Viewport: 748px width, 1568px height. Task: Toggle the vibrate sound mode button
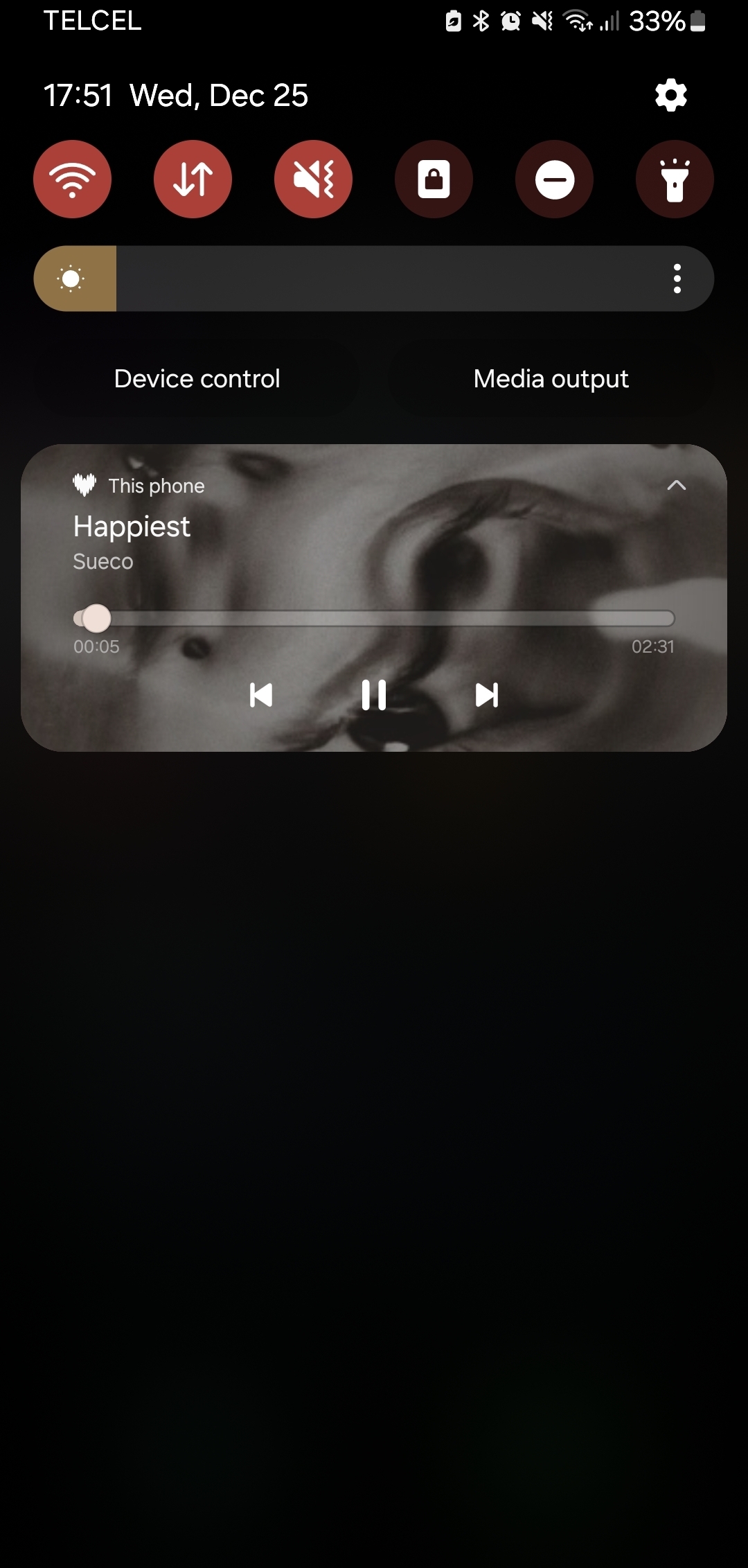314,179
